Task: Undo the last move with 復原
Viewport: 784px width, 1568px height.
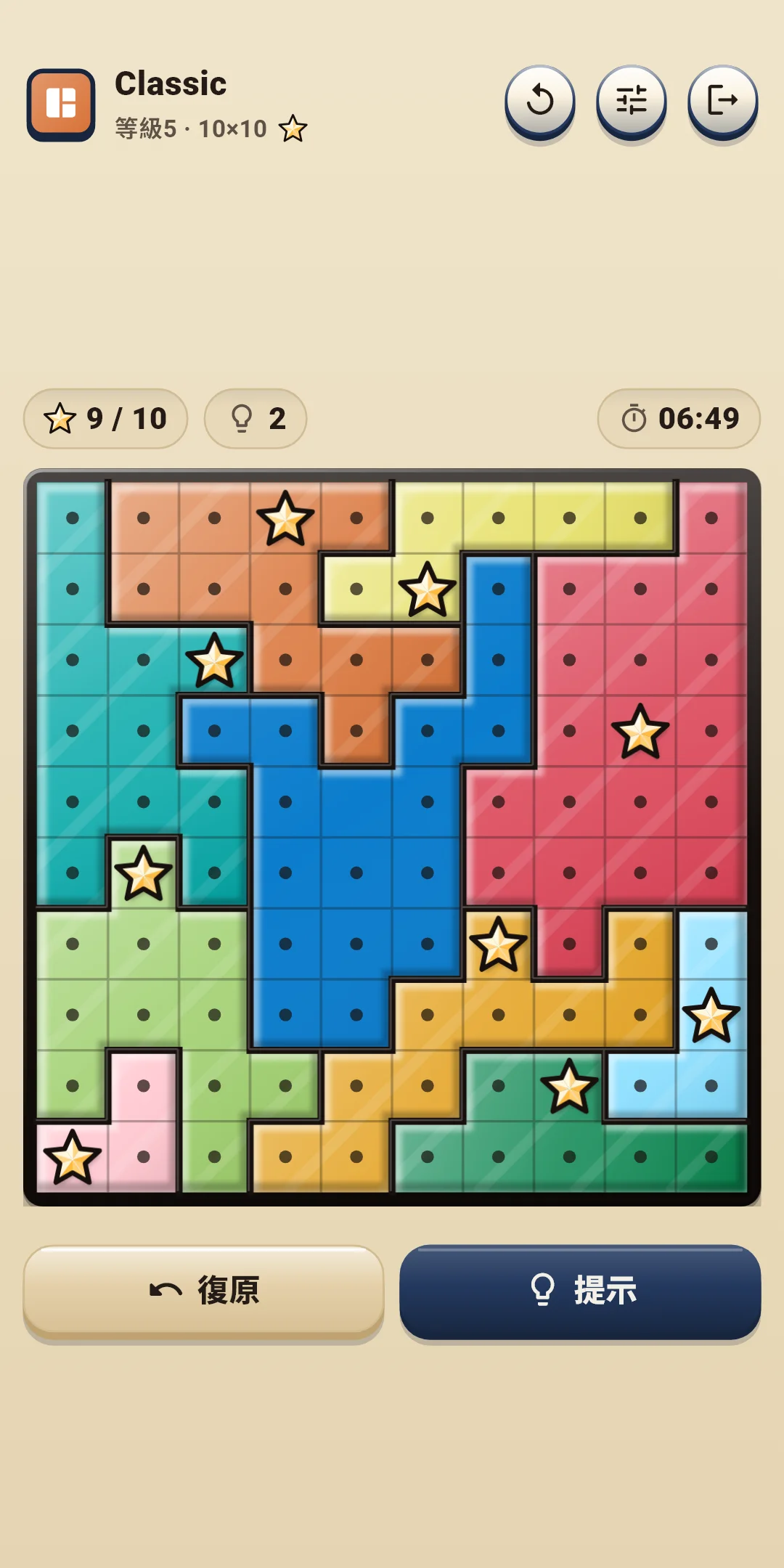Action: pyautogui.click(x=203, y=1291)
